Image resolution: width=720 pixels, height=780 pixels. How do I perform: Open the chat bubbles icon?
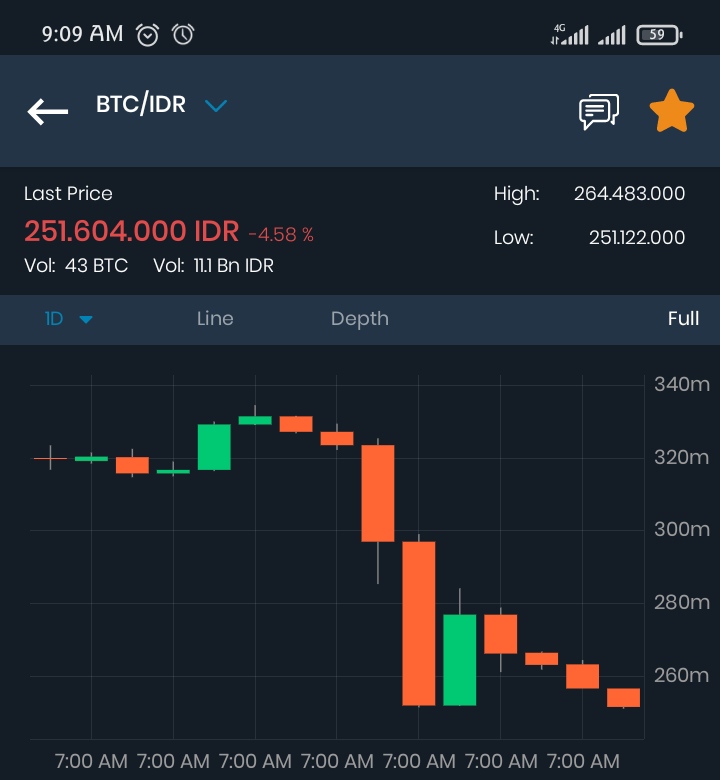599,111
